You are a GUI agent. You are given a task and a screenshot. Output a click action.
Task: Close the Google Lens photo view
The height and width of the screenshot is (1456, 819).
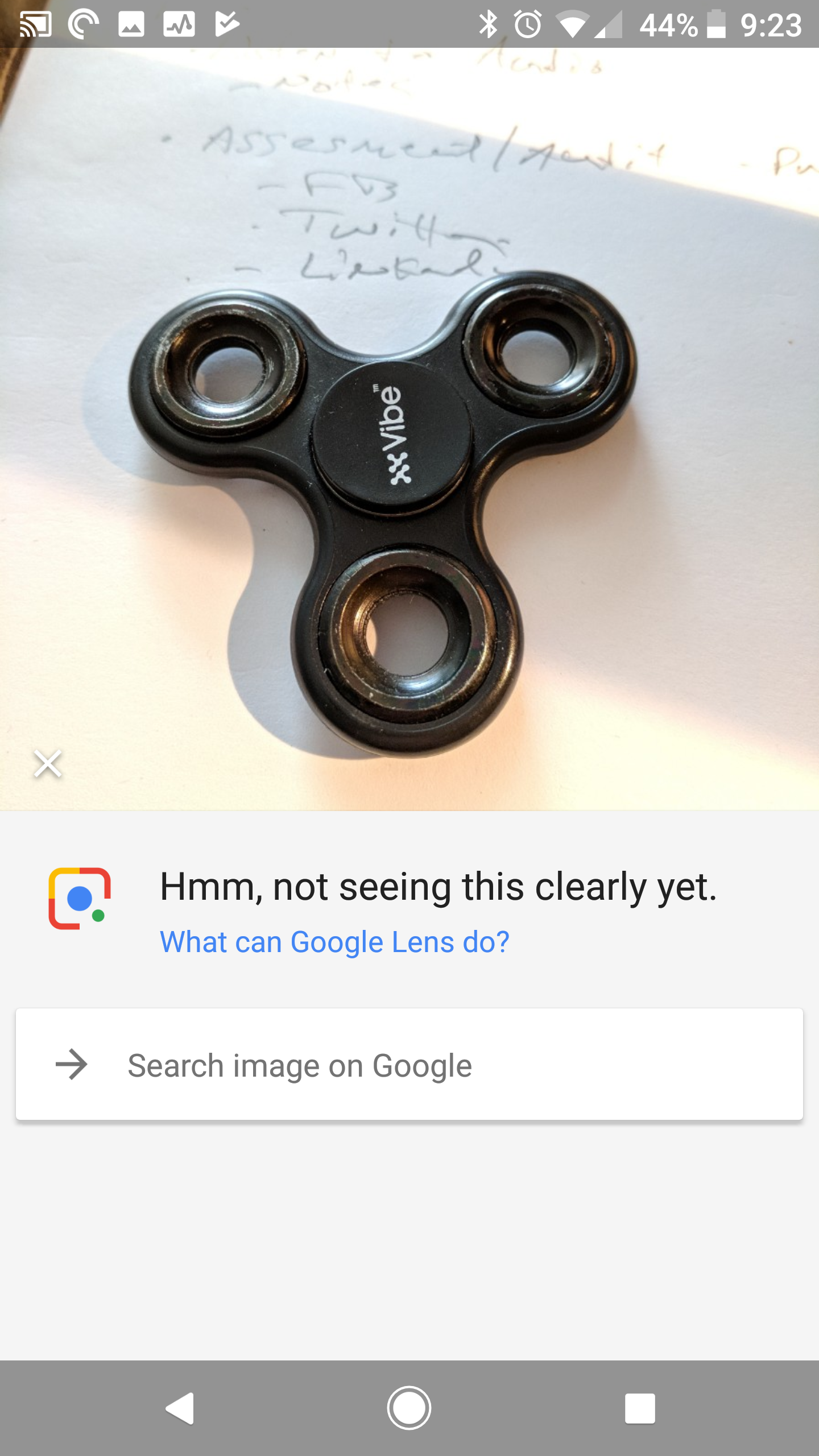[48, 764]
